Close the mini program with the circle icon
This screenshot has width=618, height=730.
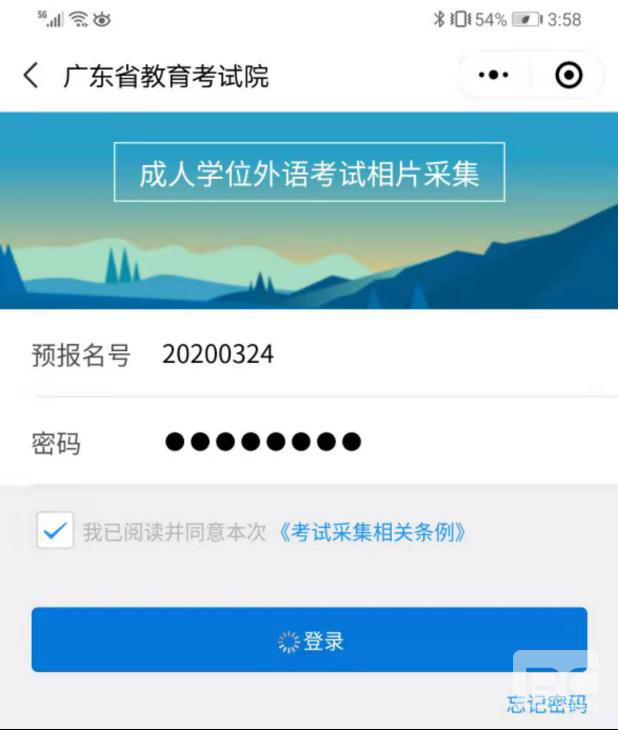pyautogui.click(x=568, y=76)
